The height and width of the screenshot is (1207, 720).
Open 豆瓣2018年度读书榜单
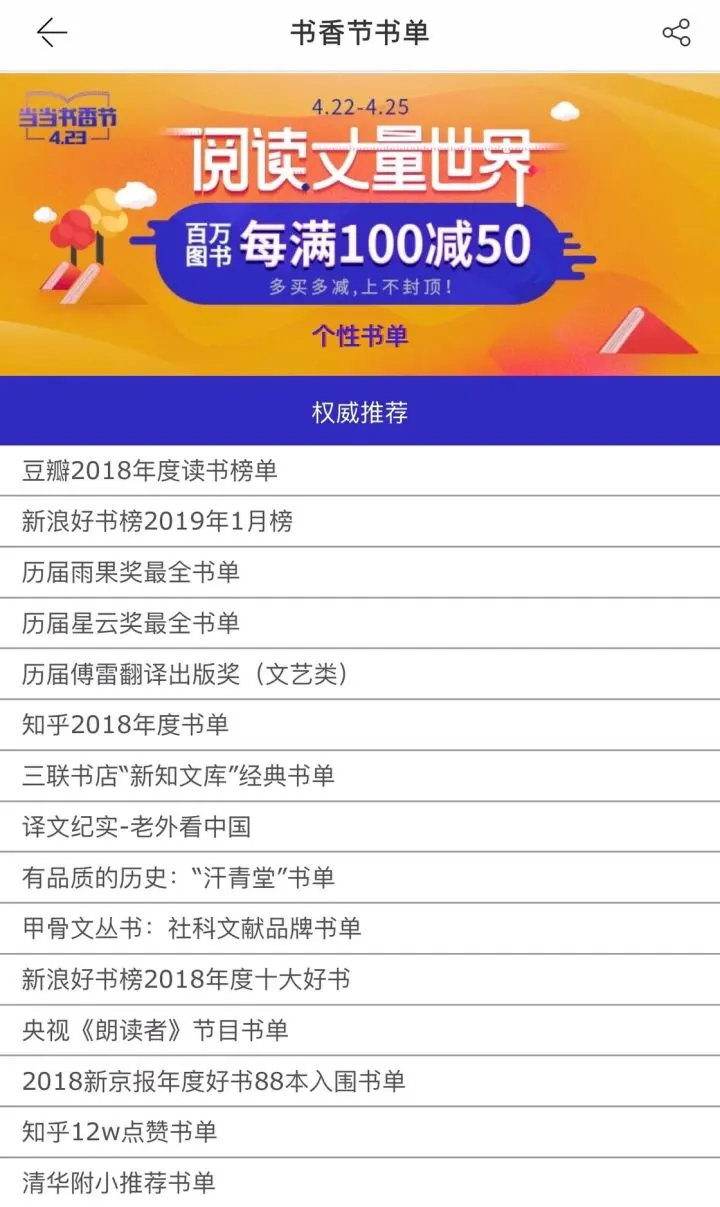coord(150,471)
